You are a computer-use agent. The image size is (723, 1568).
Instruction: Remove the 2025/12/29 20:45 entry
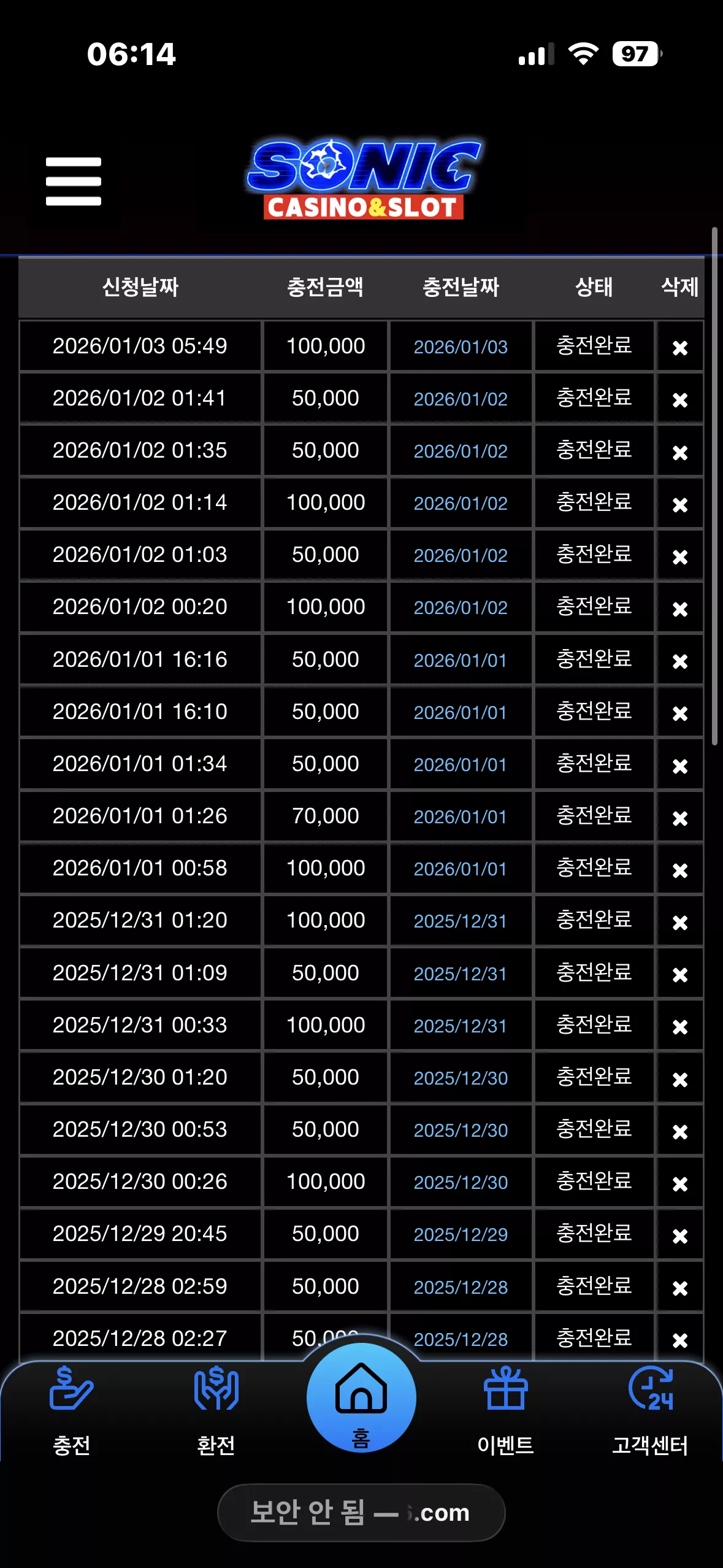[x=679, y=1236]
